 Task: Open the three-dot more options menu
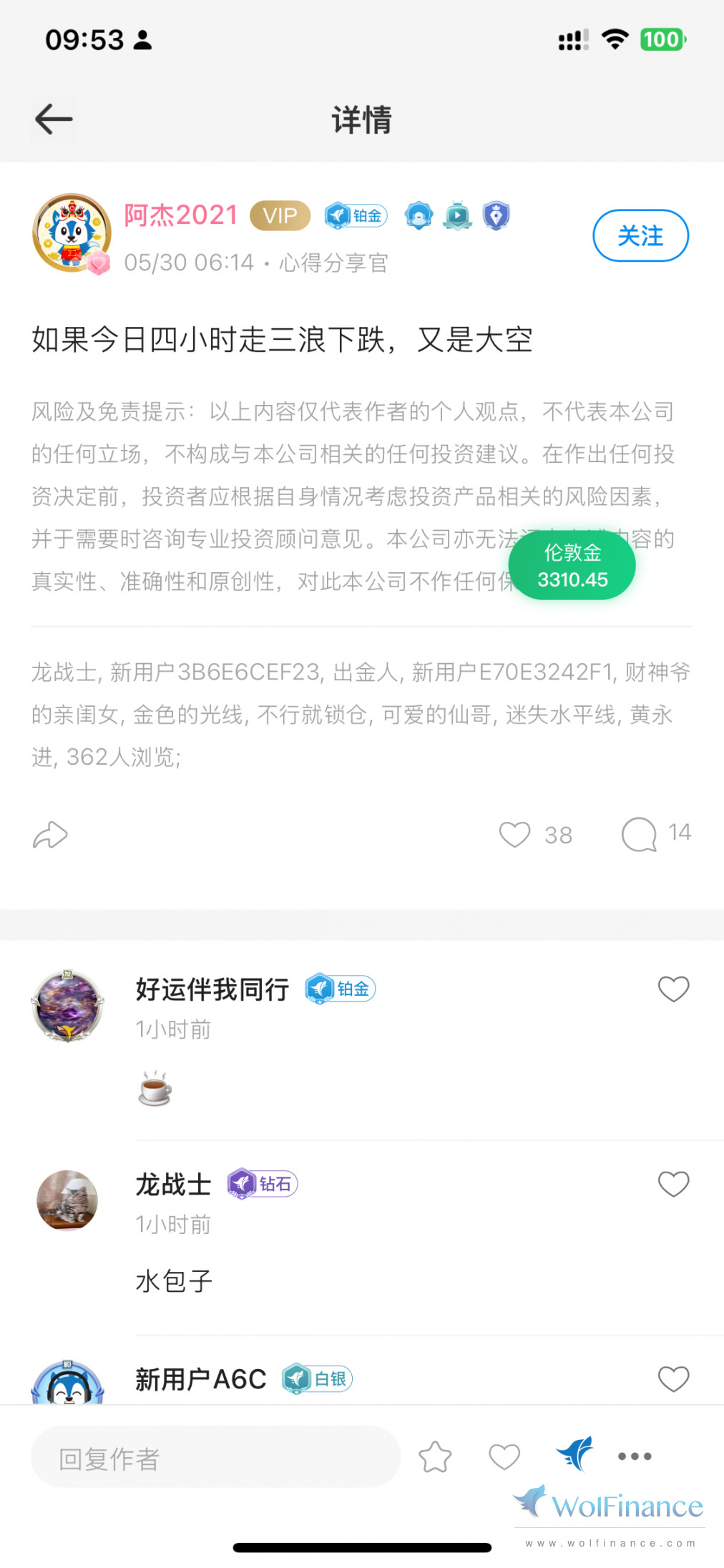635,1456
